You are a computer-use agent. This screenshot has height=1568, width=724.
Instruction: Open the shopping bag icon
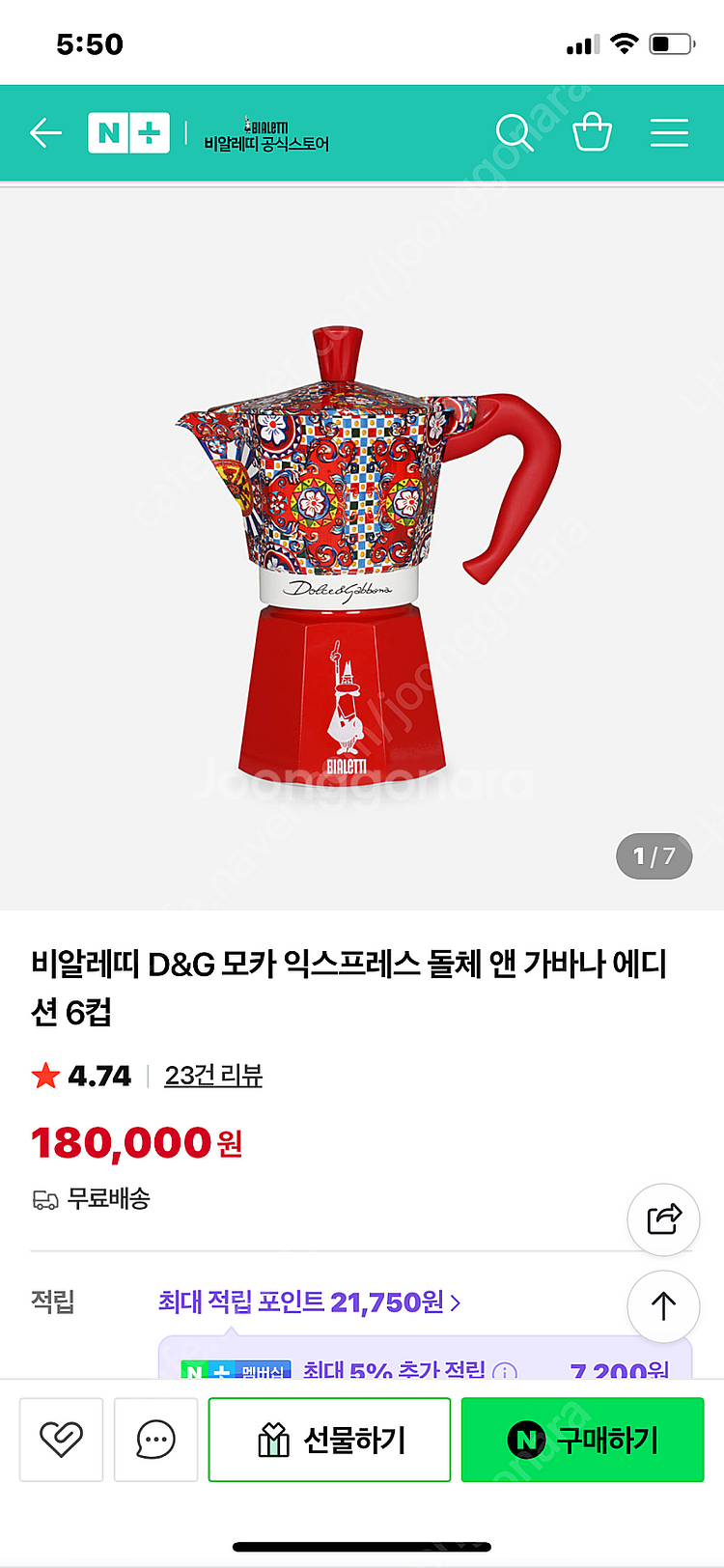(592, 132)
